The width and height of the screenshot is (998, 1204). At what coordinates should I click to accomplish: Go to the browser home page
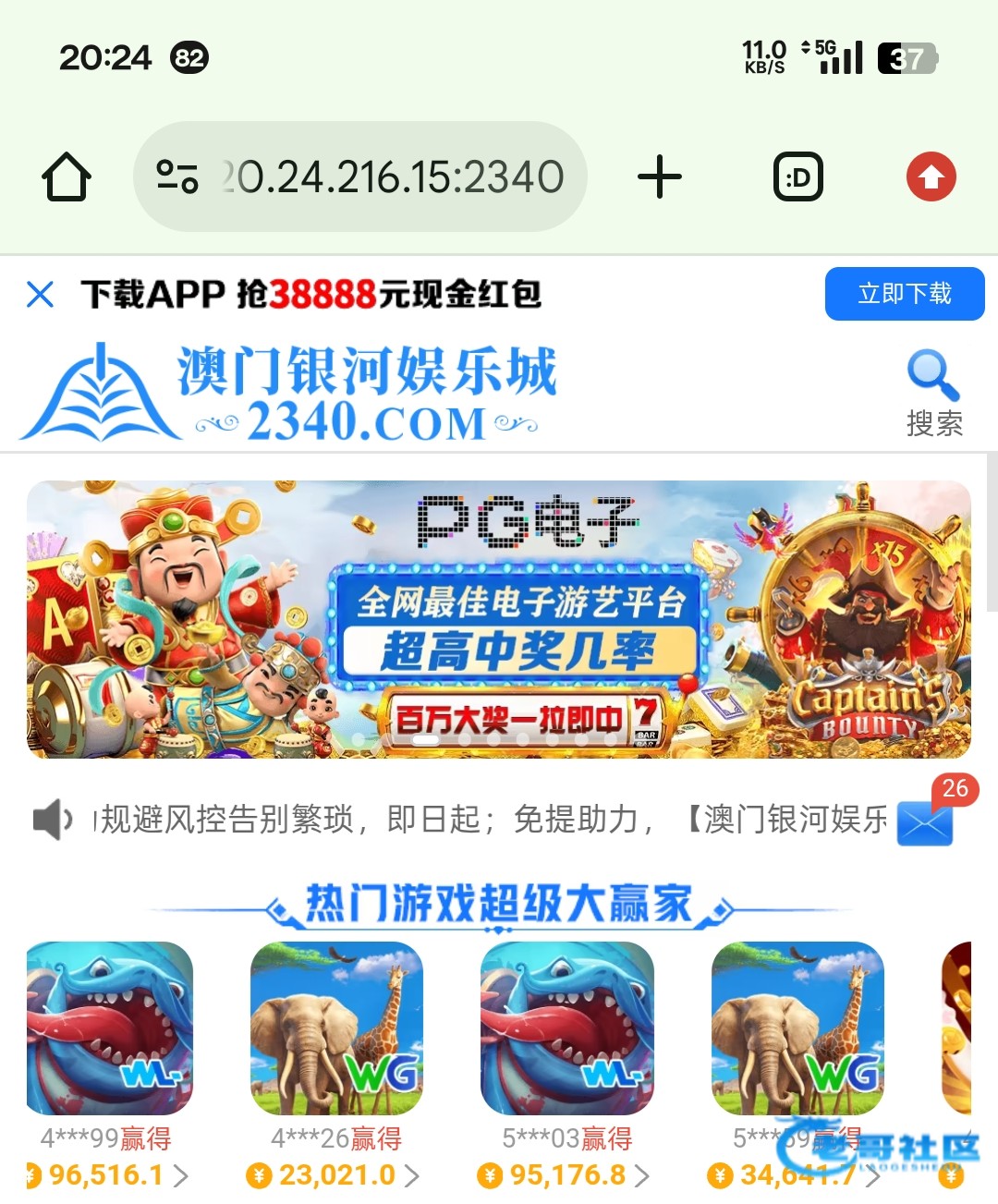click(x=67, y=176)
